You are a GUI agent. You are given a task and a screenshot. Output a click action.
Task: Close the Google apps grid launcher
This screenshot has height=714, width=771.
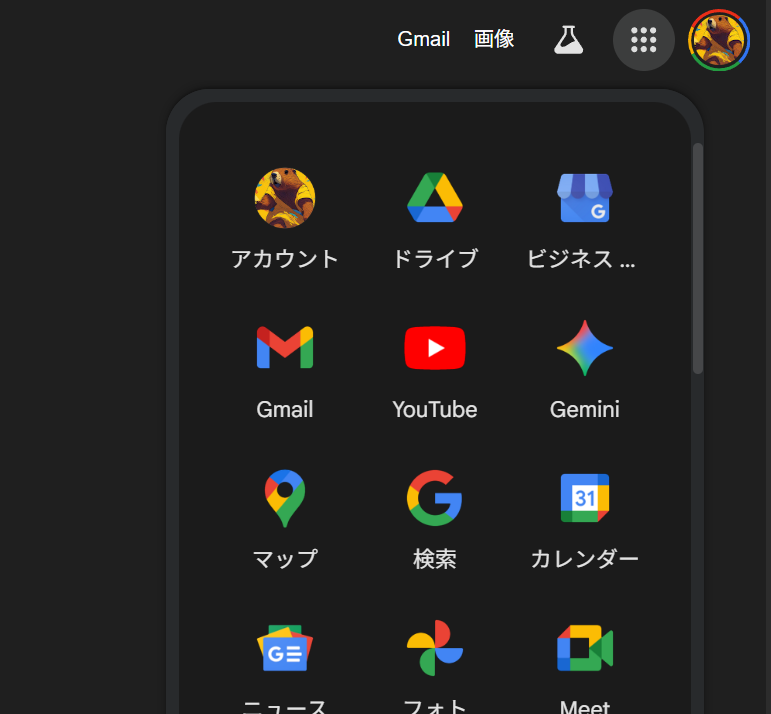[x=644, y=40]
